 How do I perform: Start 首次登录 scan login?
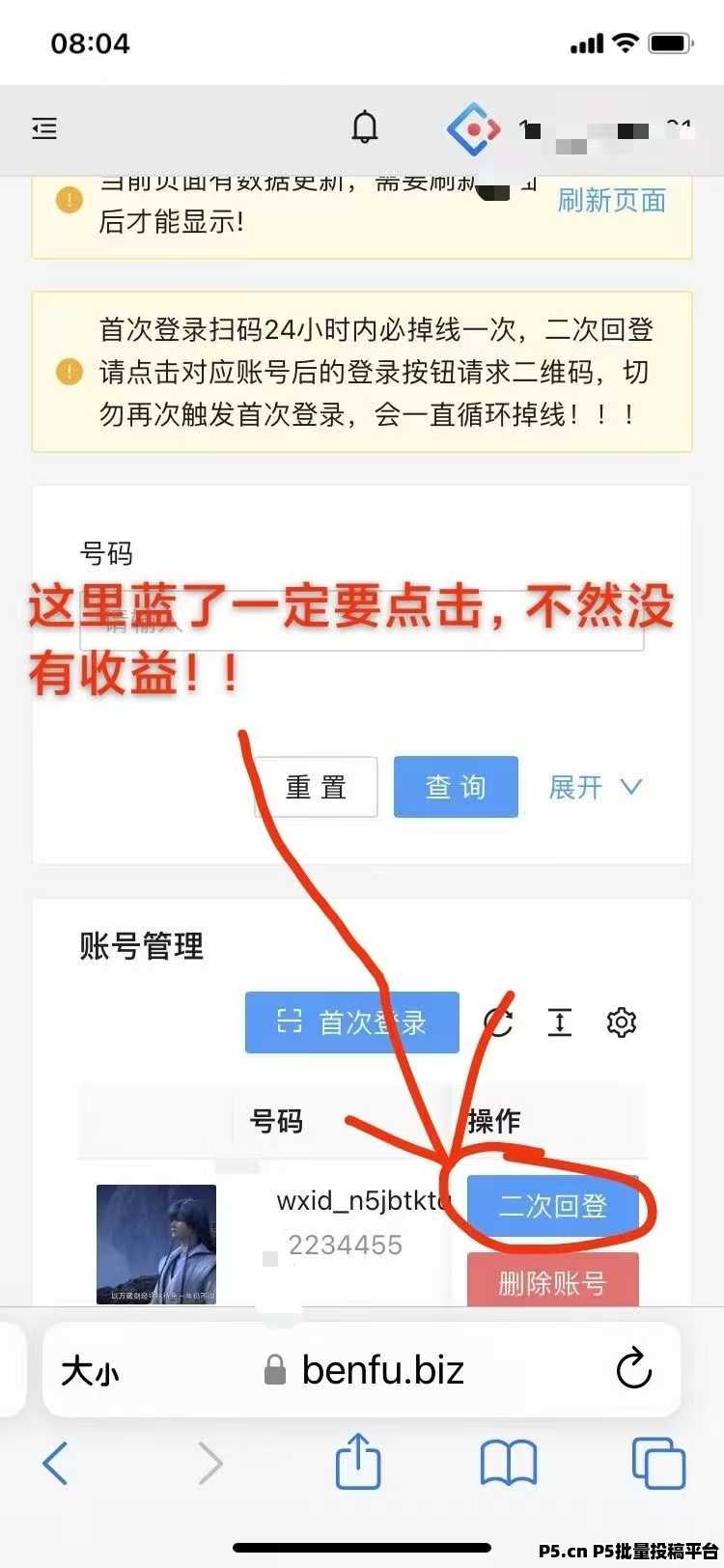pos(352,1022)
